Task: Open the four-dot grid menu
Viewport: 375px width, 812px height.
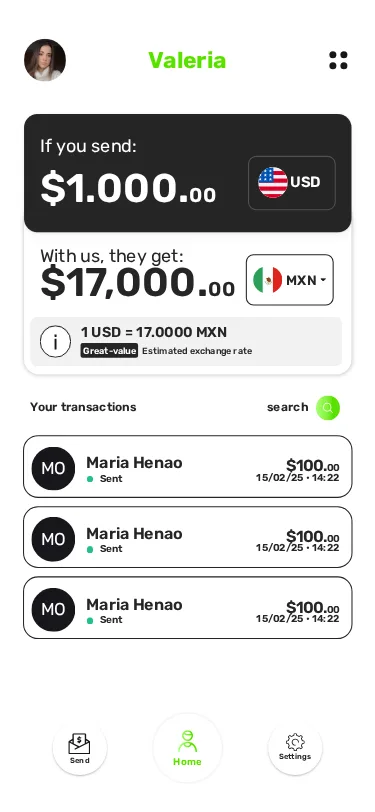Action: (338, 60)
